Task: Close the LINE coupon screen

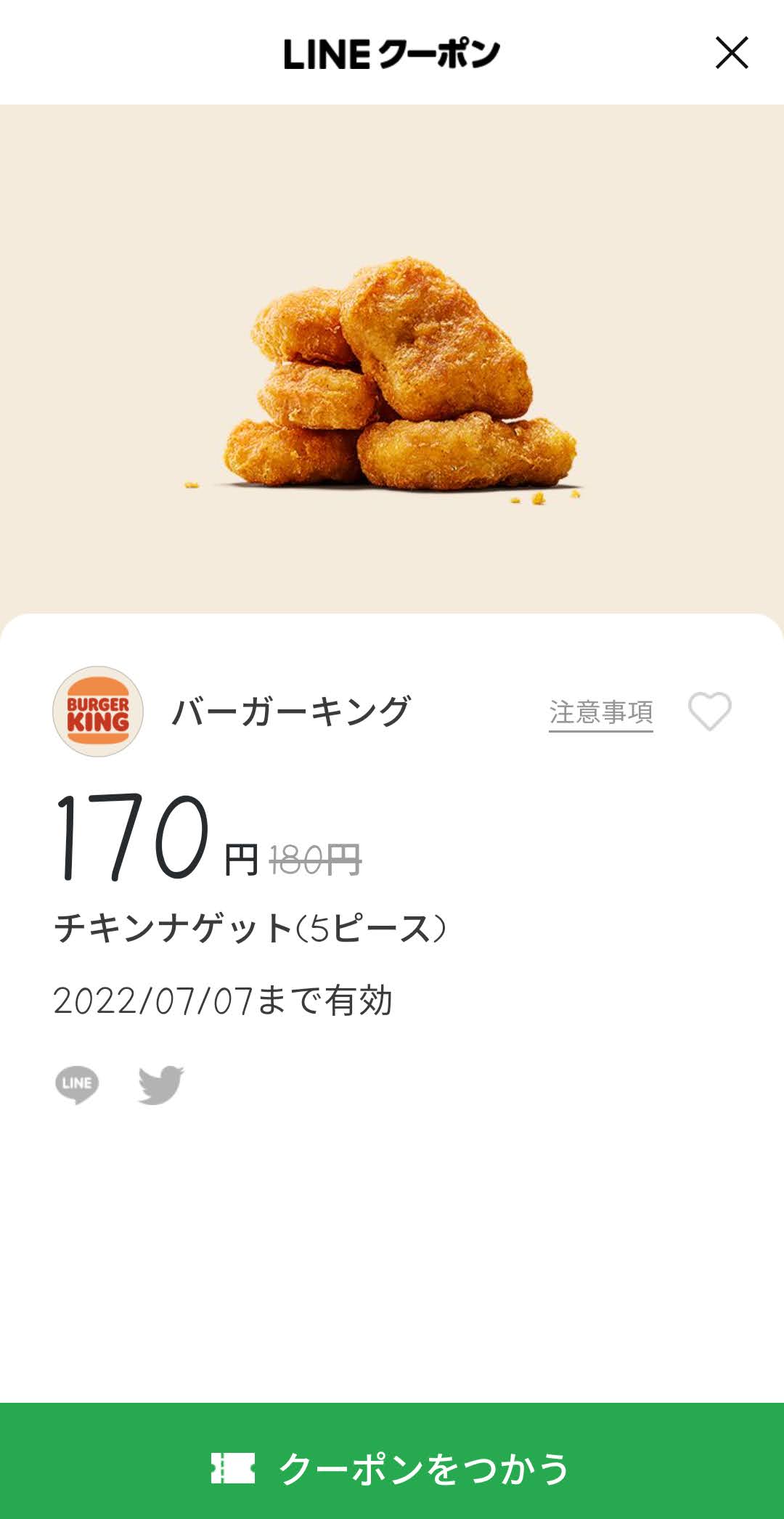Action: coord(731,53)
